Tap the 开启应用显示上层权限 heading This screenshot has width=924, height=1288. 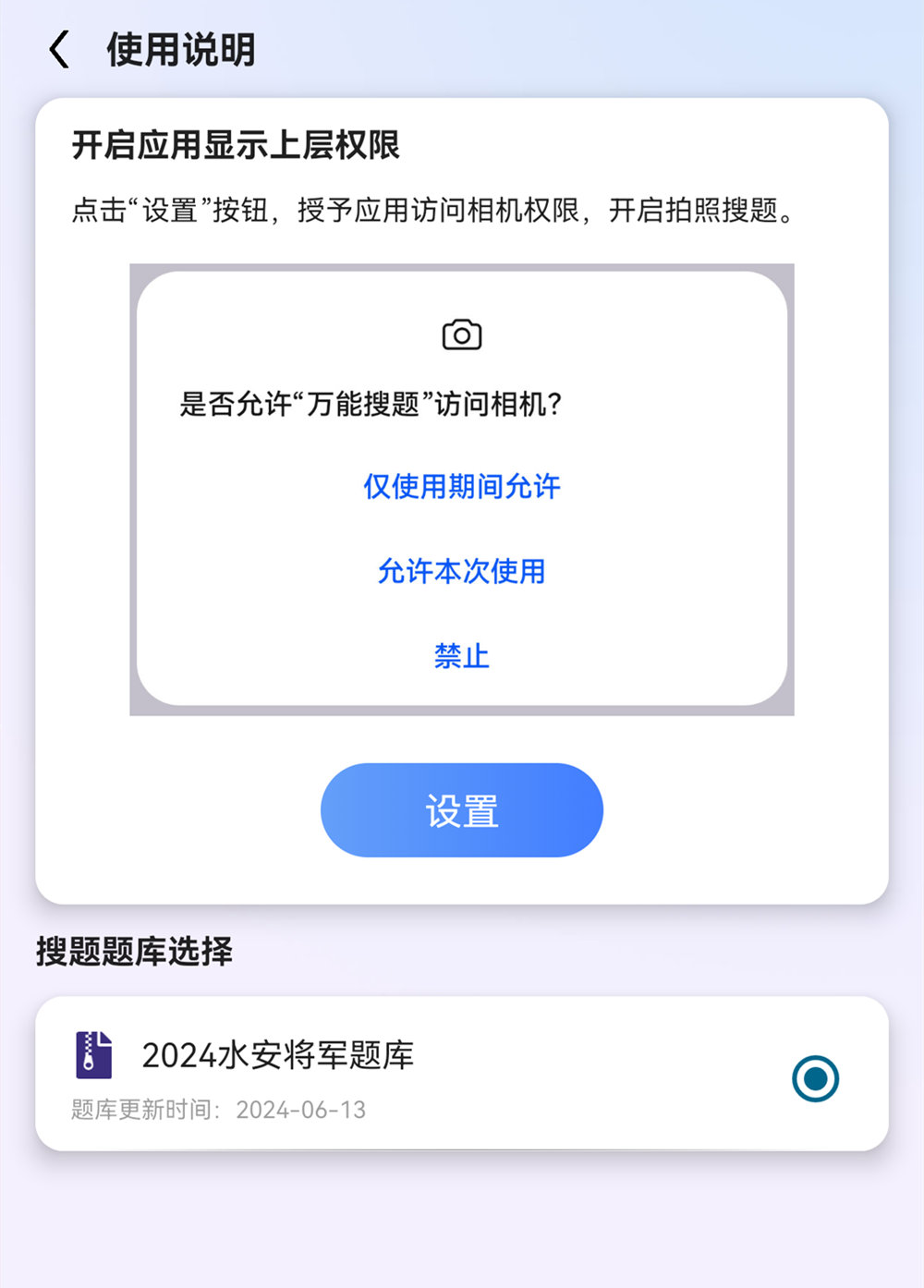244,146
